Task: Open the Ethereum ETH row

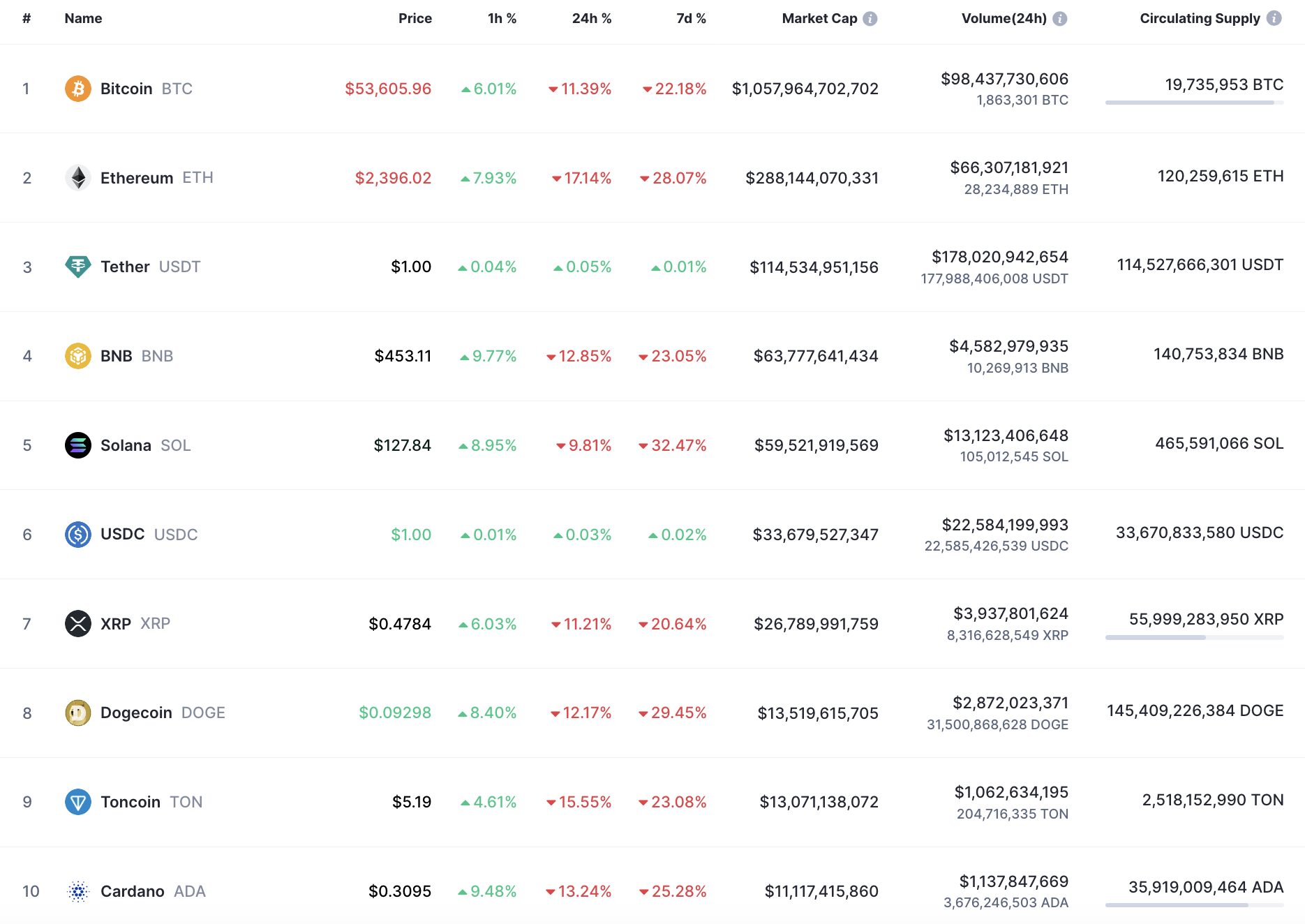Action: coord(136,178)
